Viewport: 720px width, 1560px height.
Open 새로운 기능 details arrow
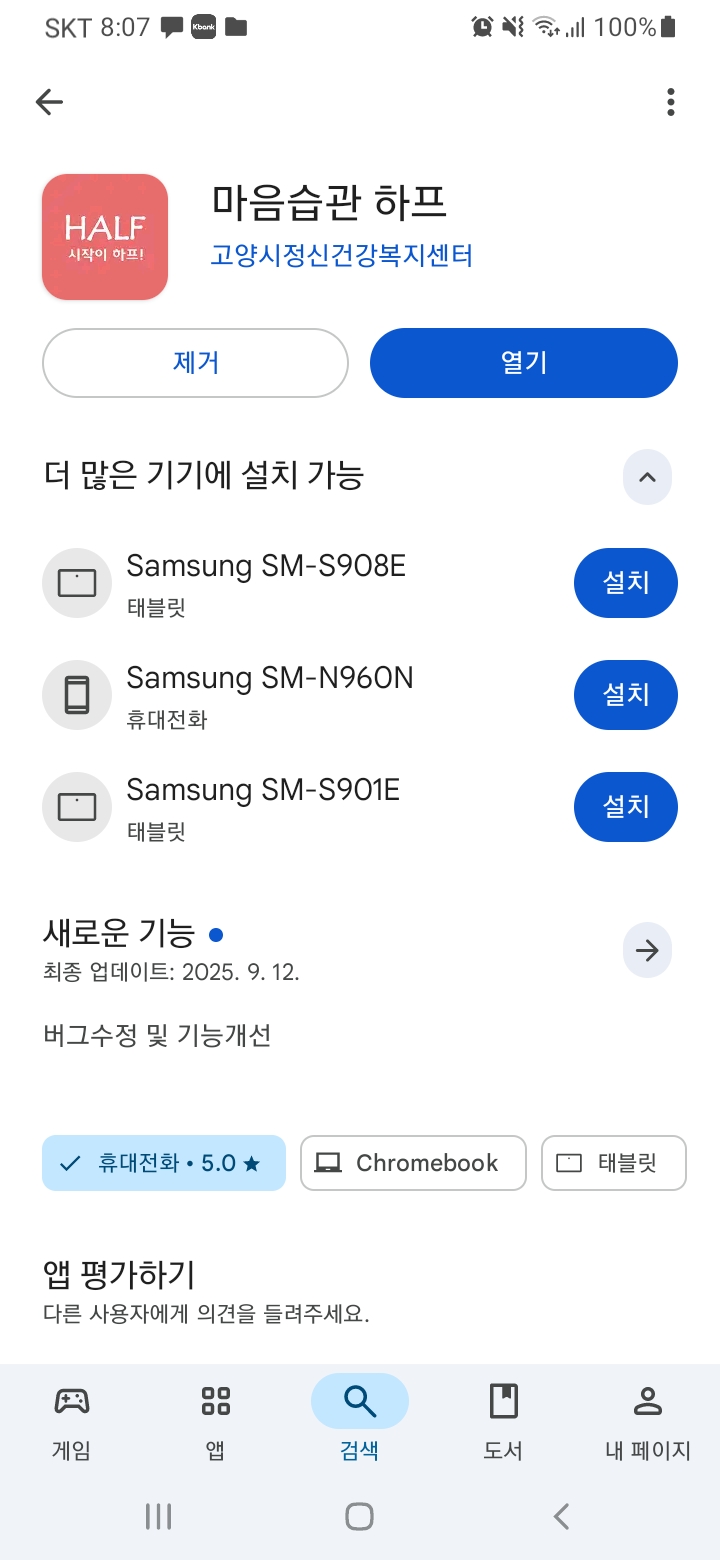click(x=647, y=950)
